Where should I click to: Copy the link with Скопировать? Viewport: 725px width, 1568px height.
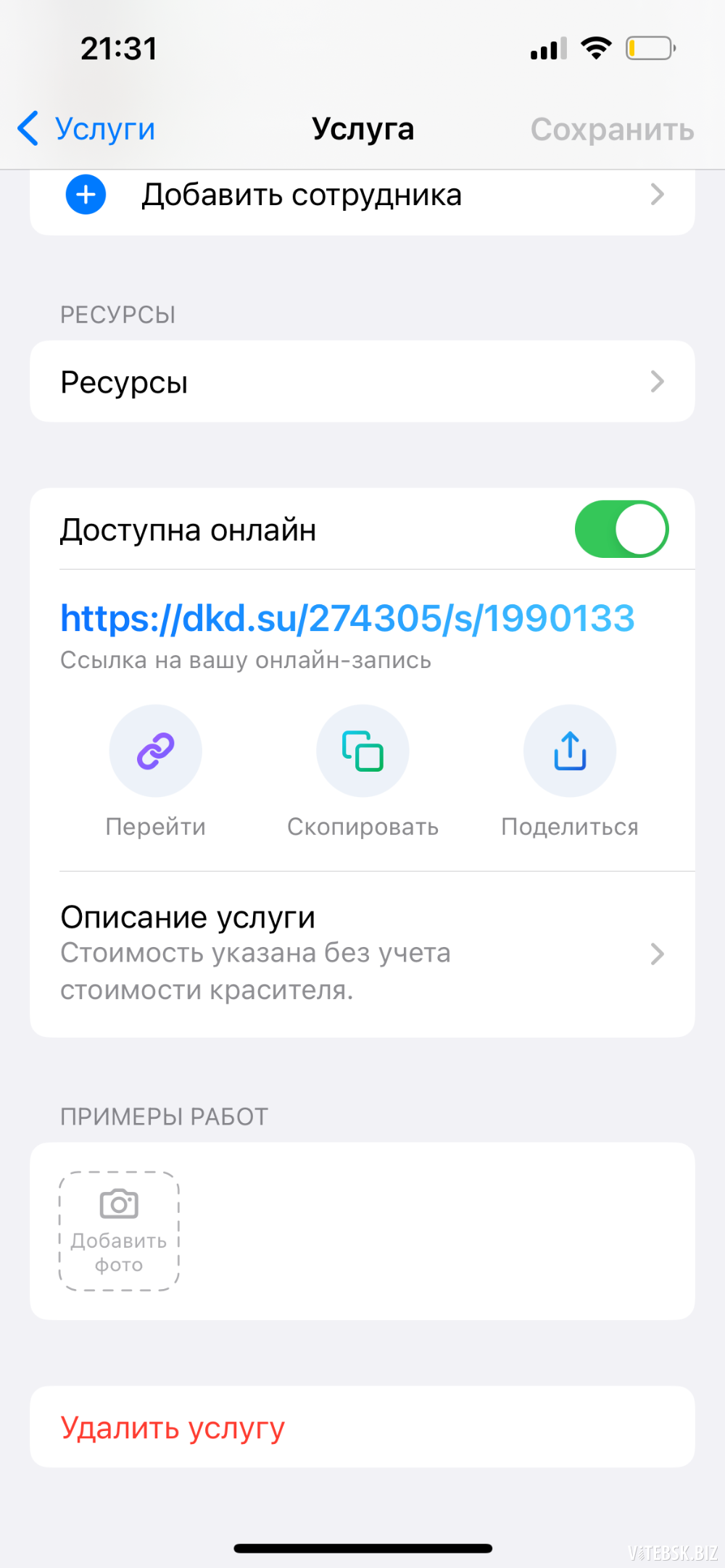(362, 751)
